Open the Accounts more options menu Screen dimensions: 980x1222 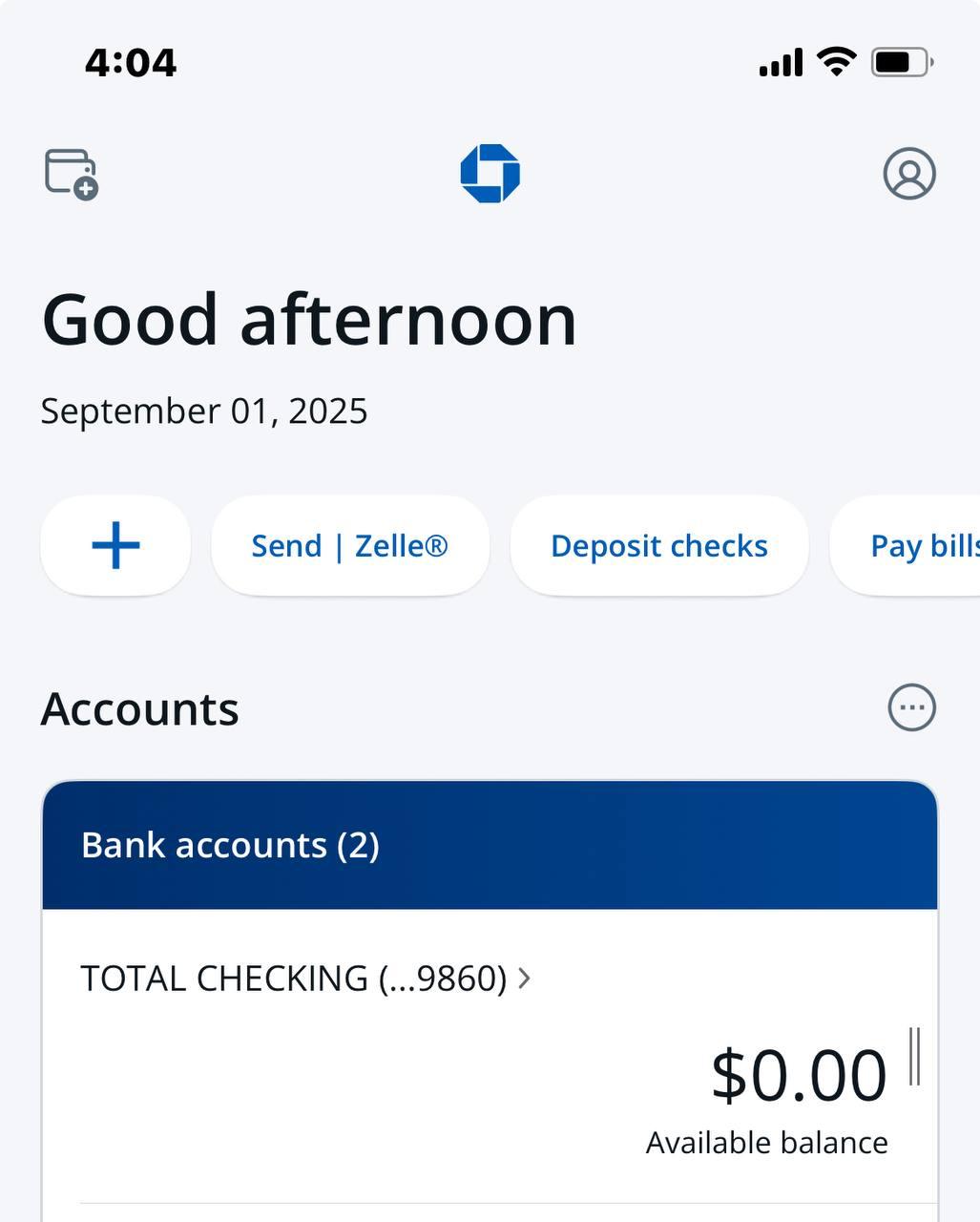pyautogui.click(x=911, y=707)
